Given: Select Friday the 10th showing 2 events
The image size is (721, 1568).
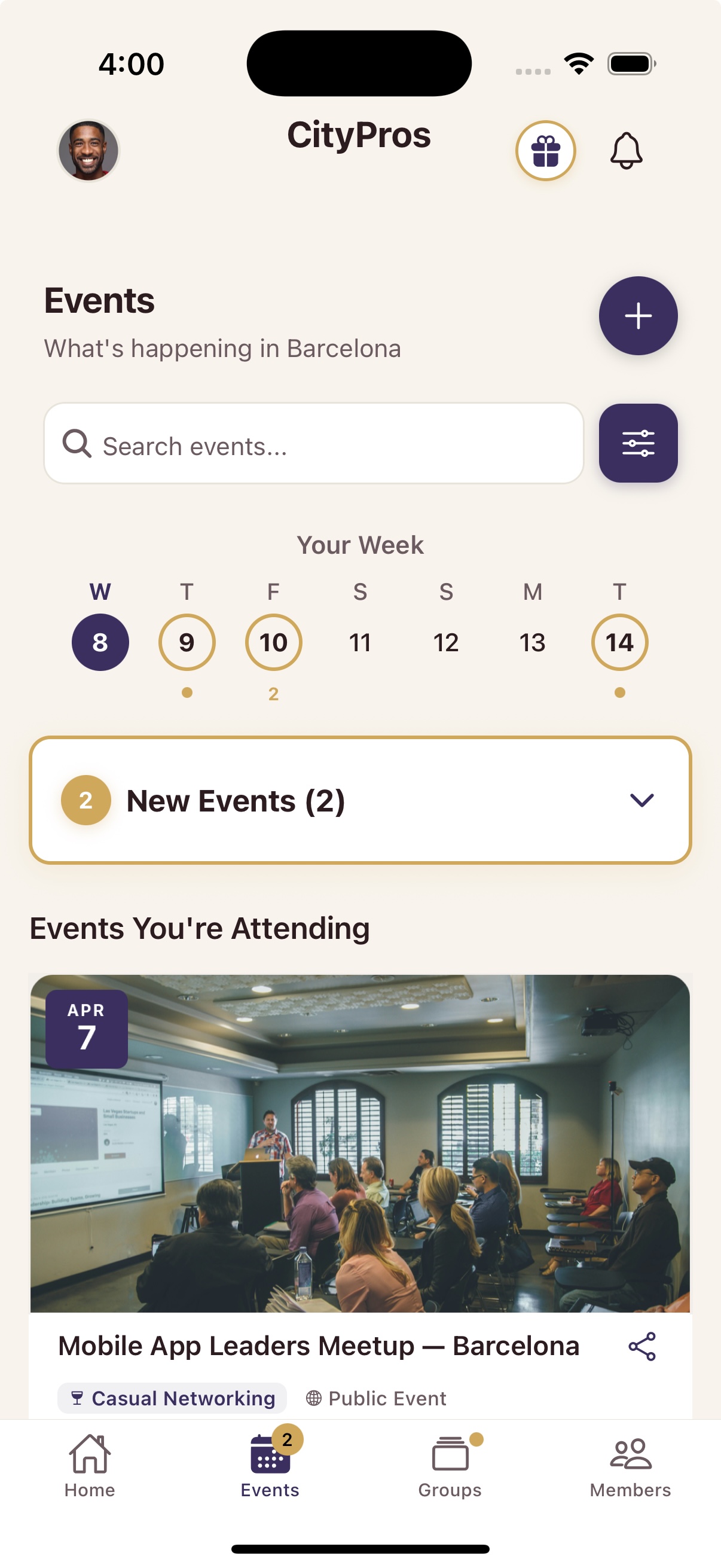Looking at the screenshot, I should click(273, 642).
